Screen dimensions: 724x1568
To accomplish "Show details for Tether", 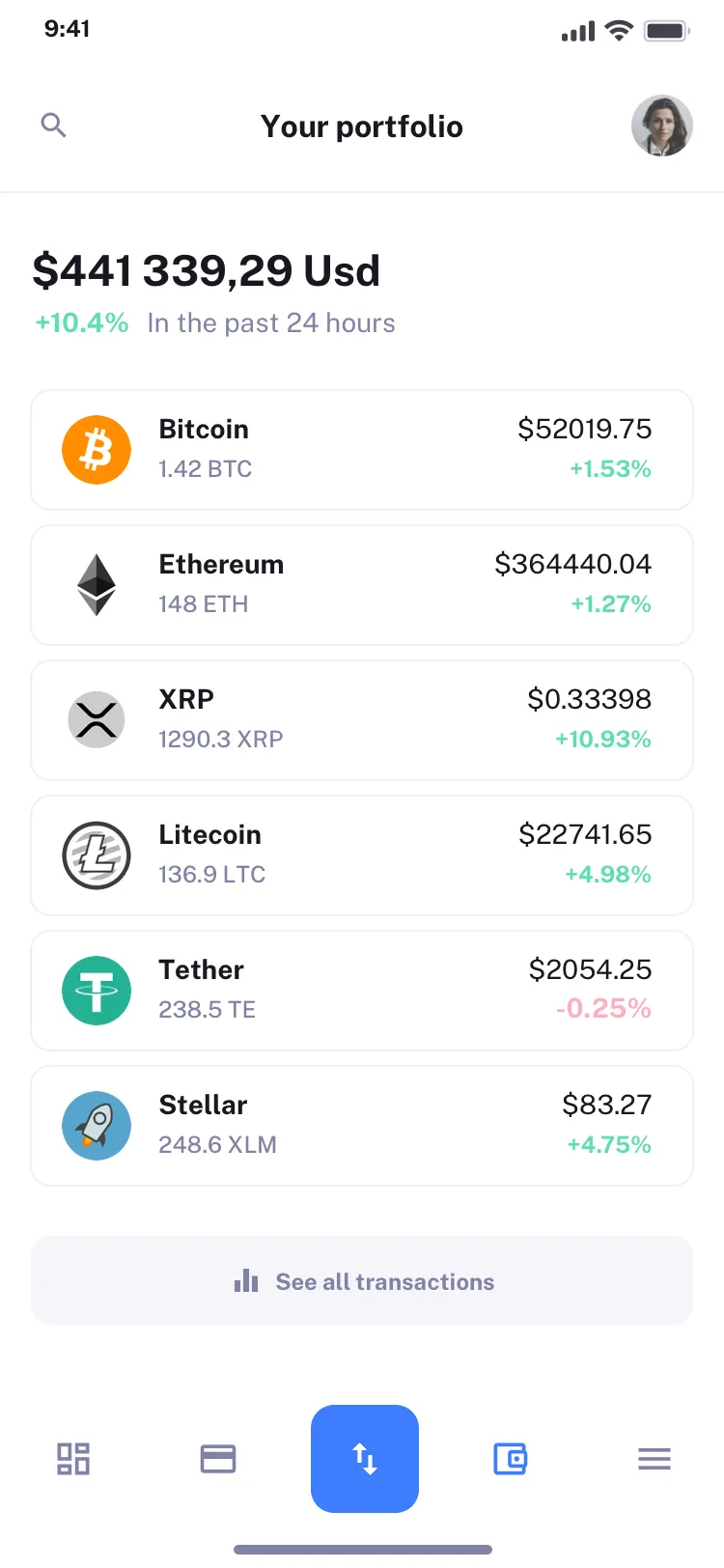I will pos(362,991).
